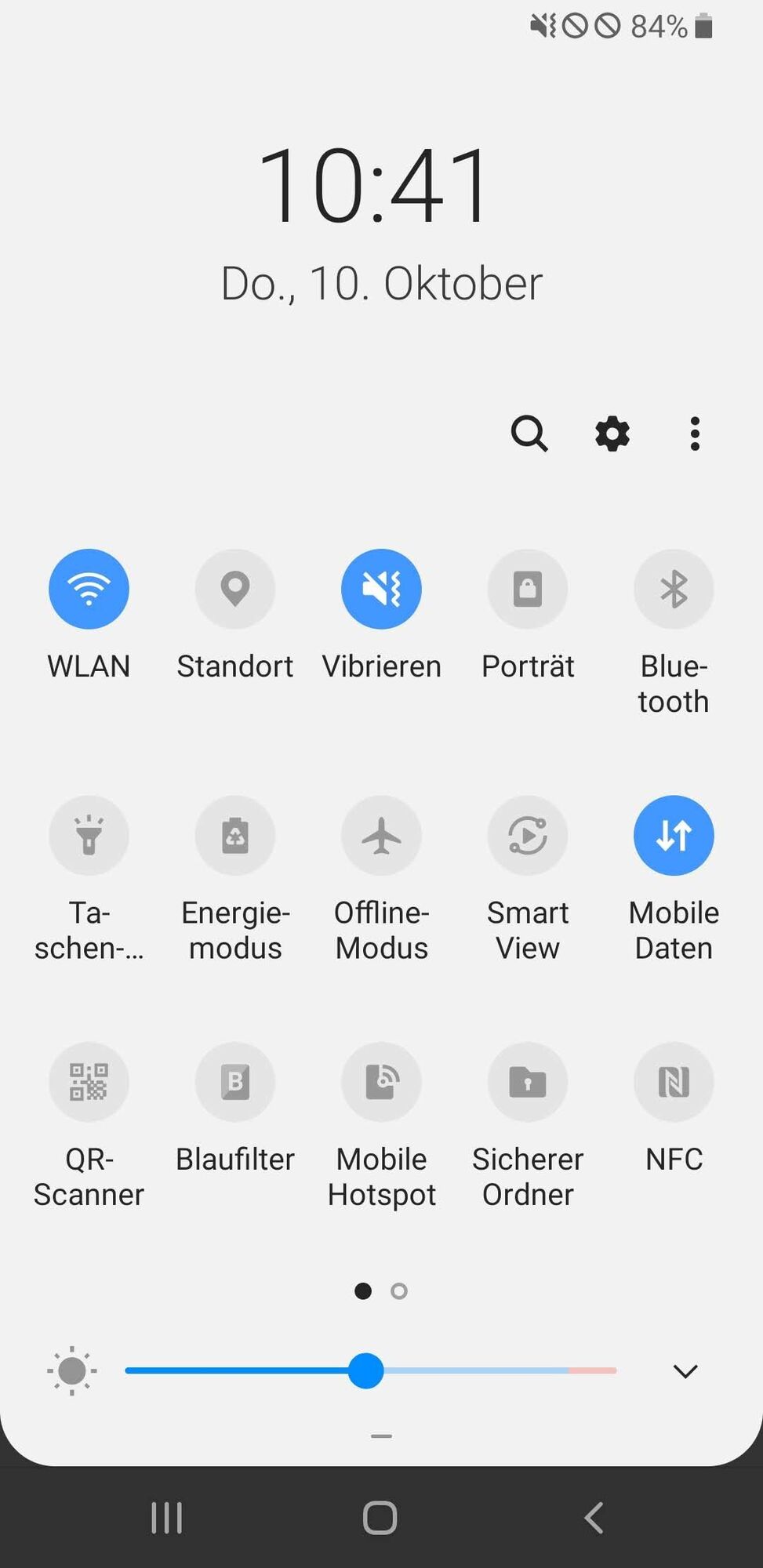
Task: Toggle the Vibrieren sound mode
Action: pos(381,589)
